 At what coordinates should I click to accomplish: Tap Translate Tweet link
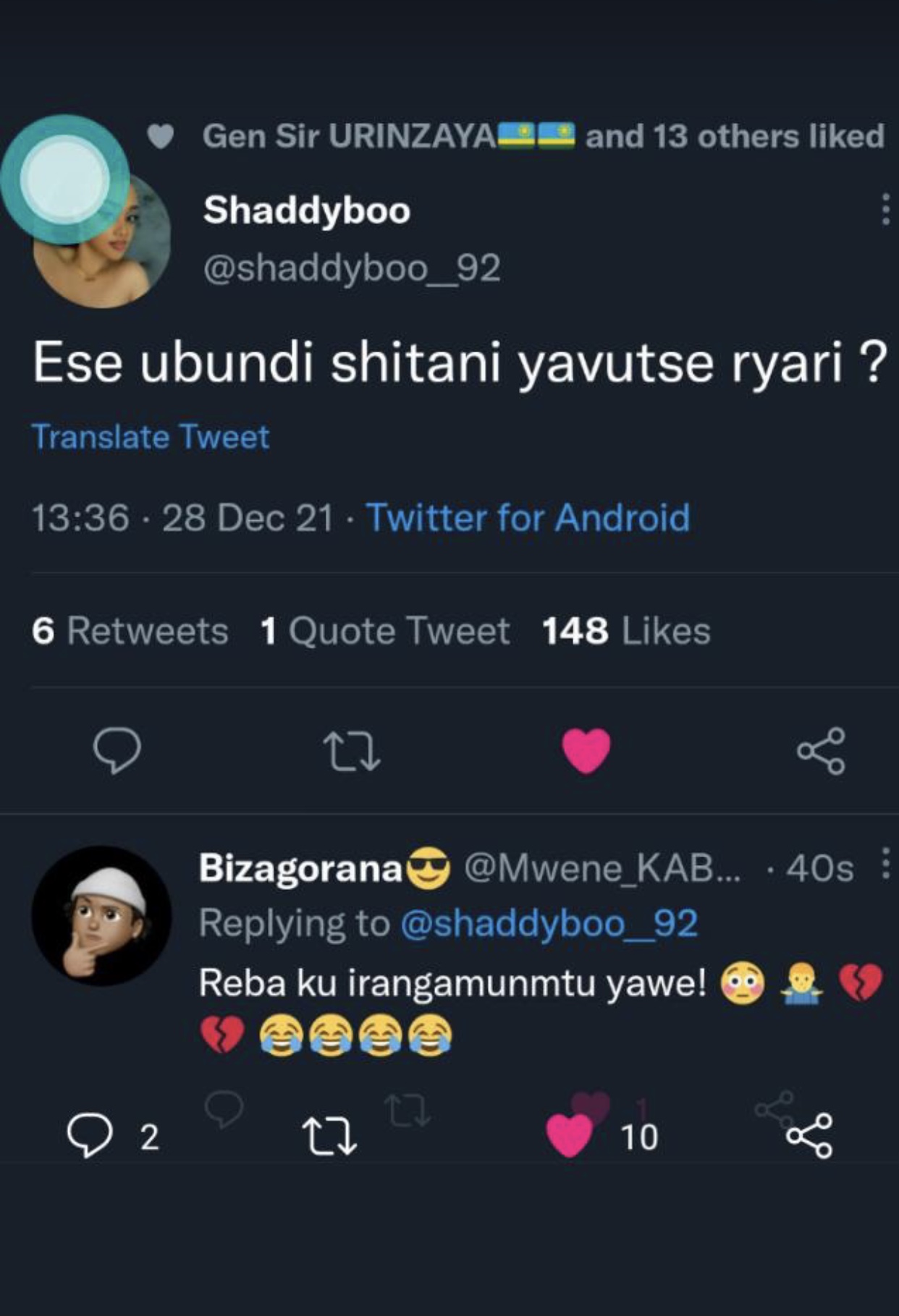[151, 437]
